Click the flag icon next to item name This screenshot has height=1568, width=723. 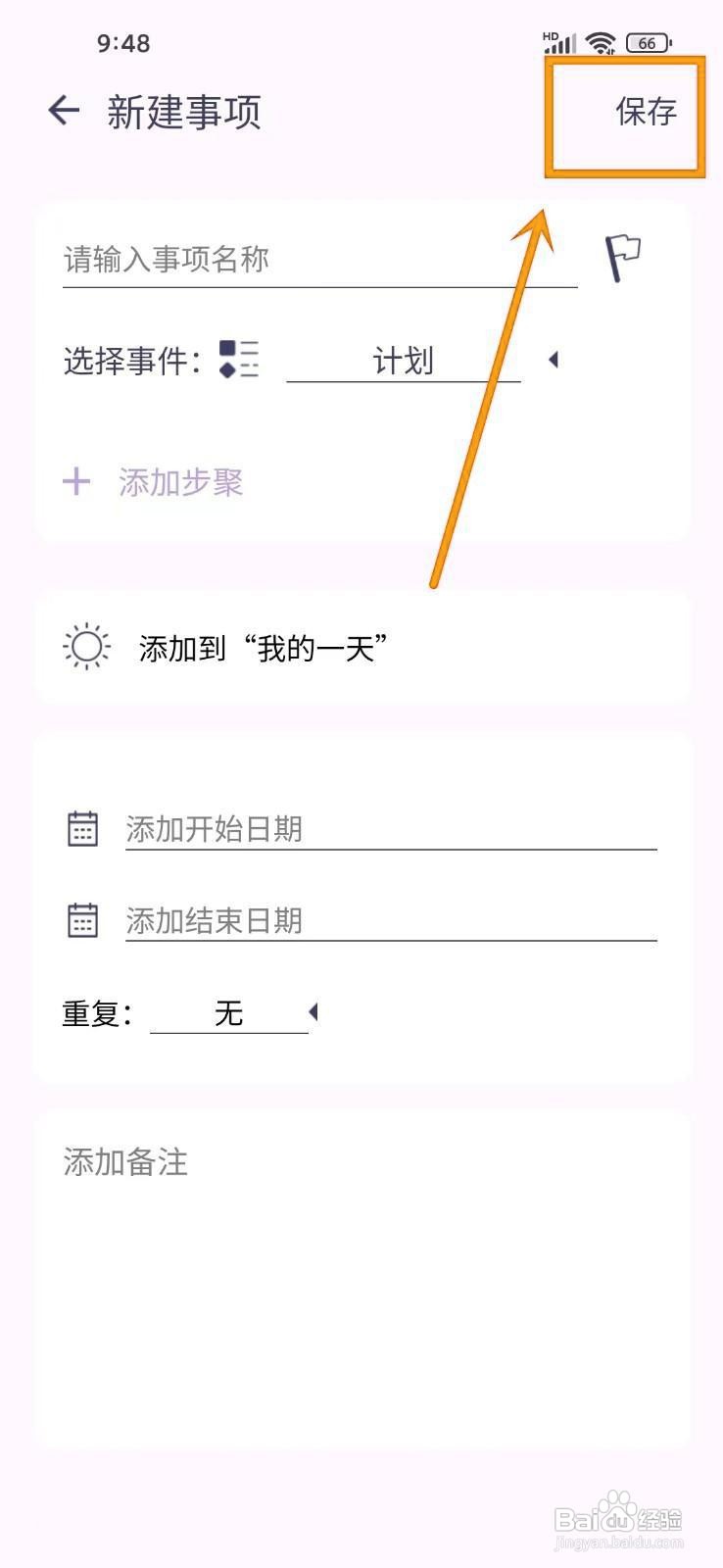(624, 257)
